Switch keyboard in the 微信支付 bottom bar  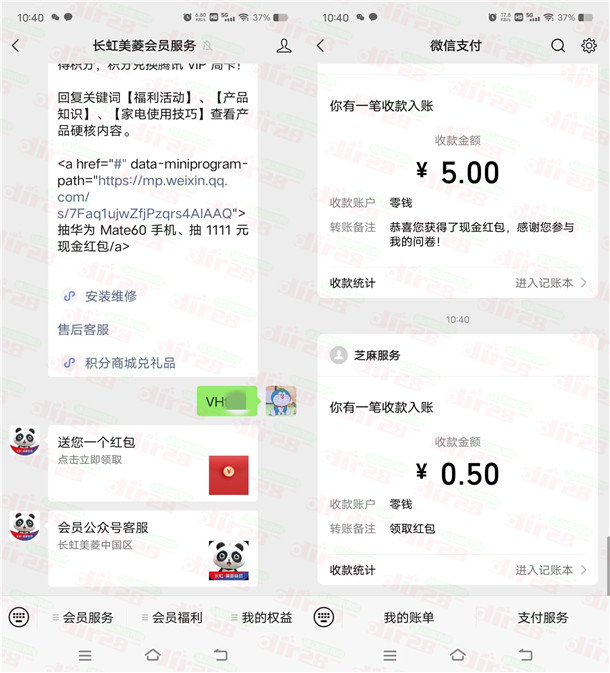click(324, 617)
